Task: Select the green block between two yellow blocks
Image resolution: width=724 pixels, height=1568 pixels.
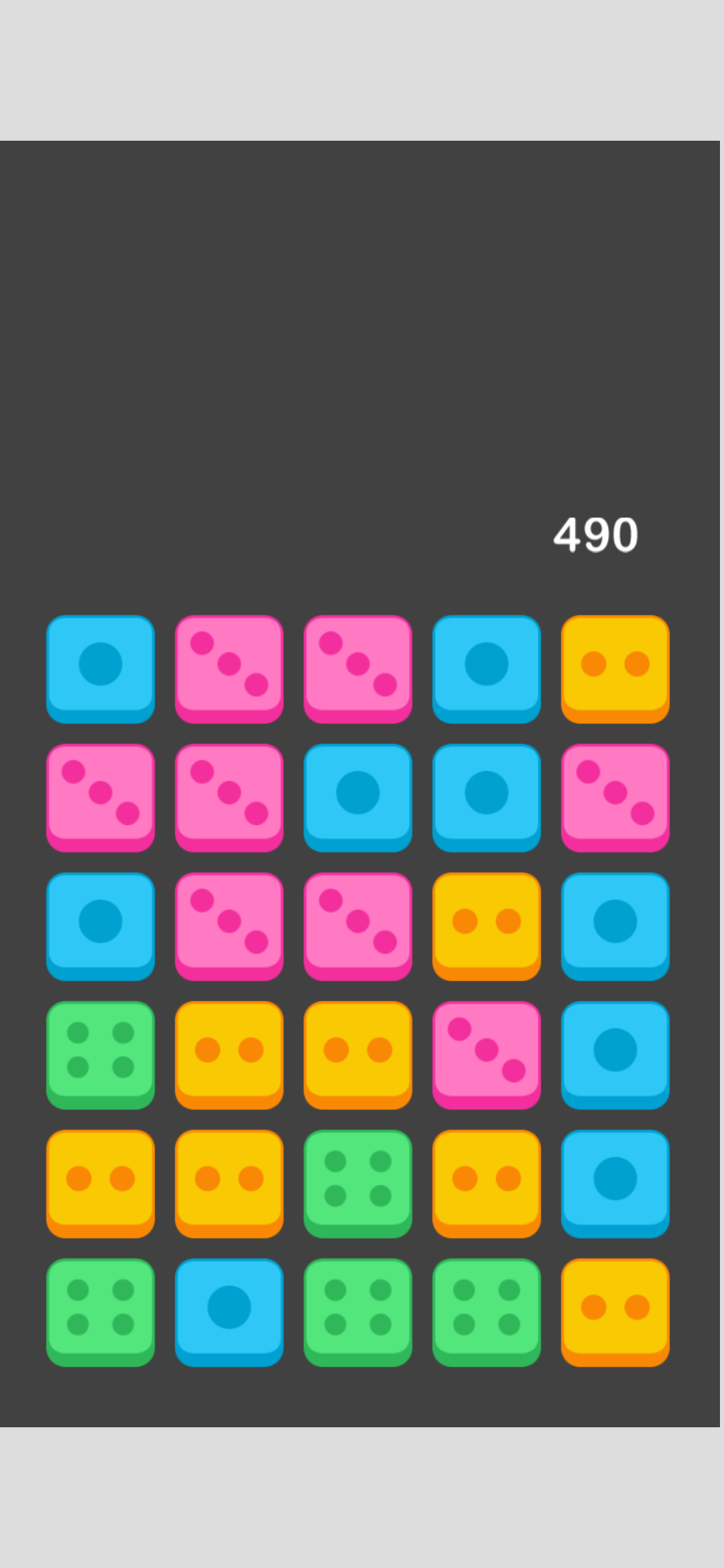Action: pyautogui.click(x=357, y=1183)
